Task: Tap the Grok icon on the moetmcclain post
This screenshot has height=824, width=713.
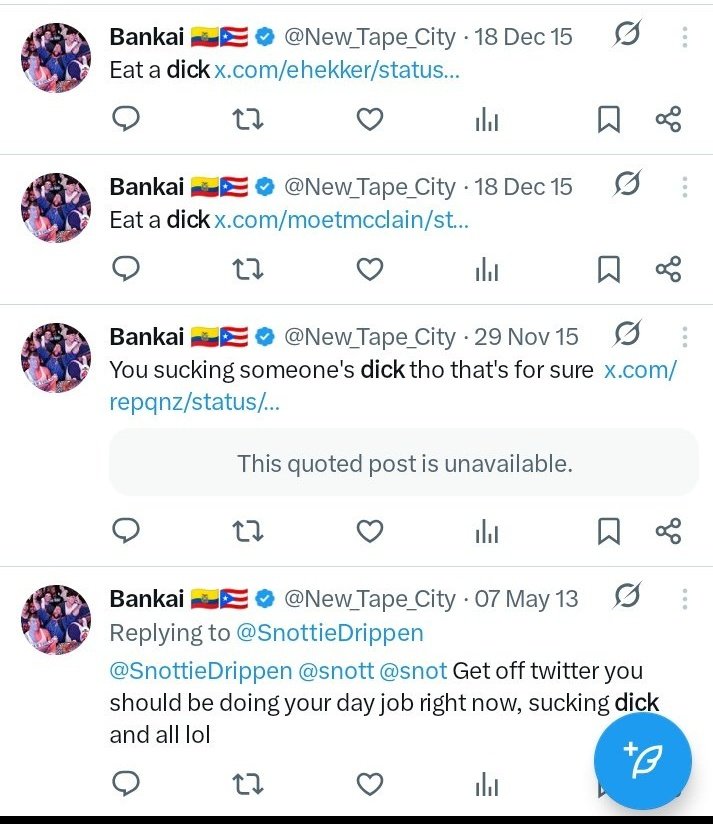Action: pyautogui.click(x=627, y=186)
